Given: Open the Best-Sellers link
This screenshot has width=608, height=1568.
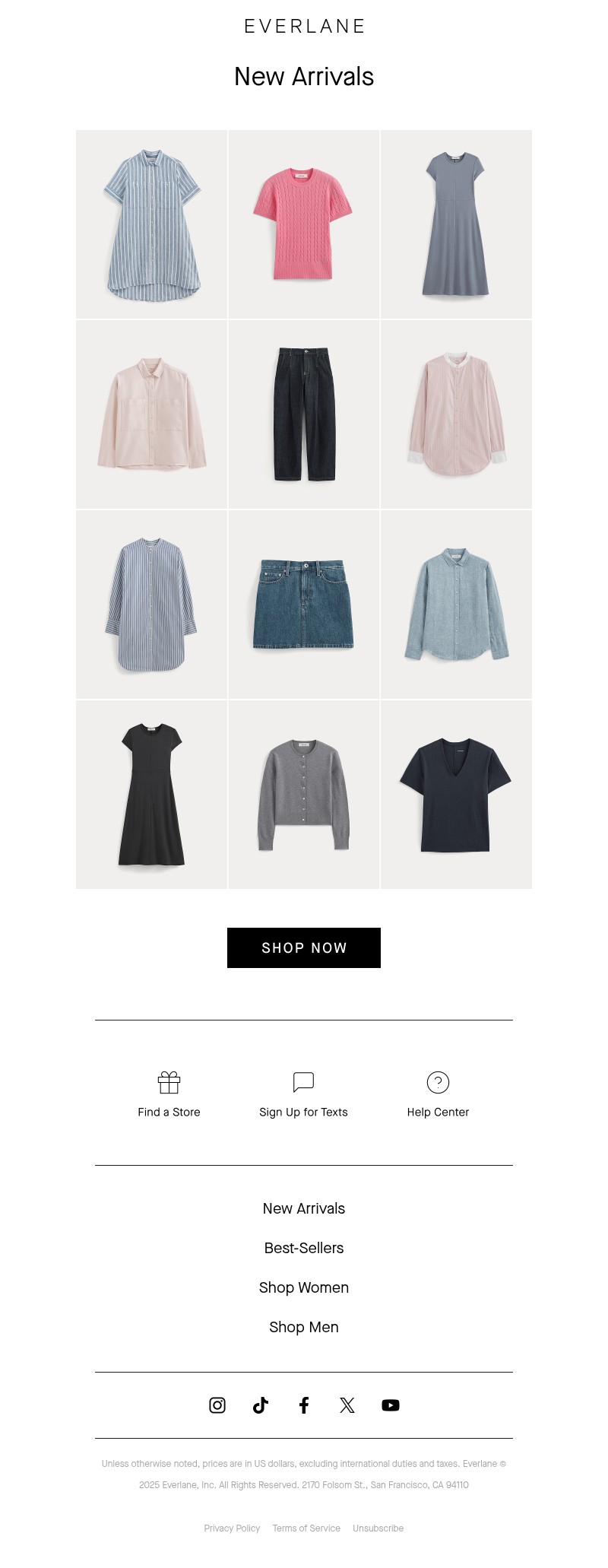Looking at the screenshot, I should (303, 1248).
